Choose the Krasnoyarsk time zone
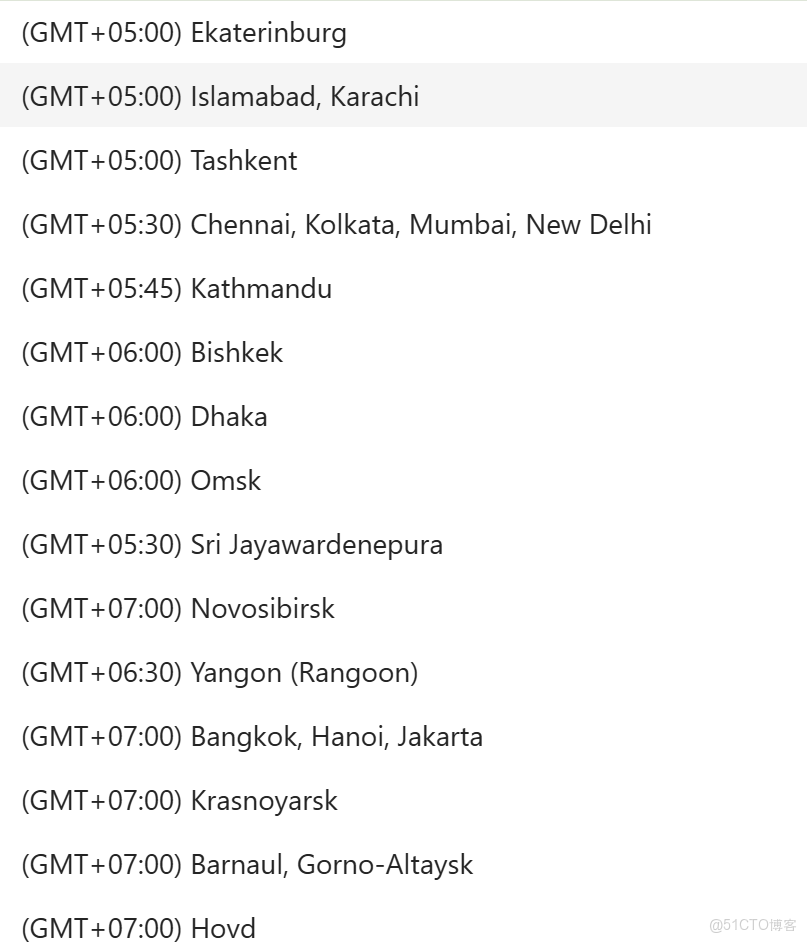807x942 pixels. (180, 801)
